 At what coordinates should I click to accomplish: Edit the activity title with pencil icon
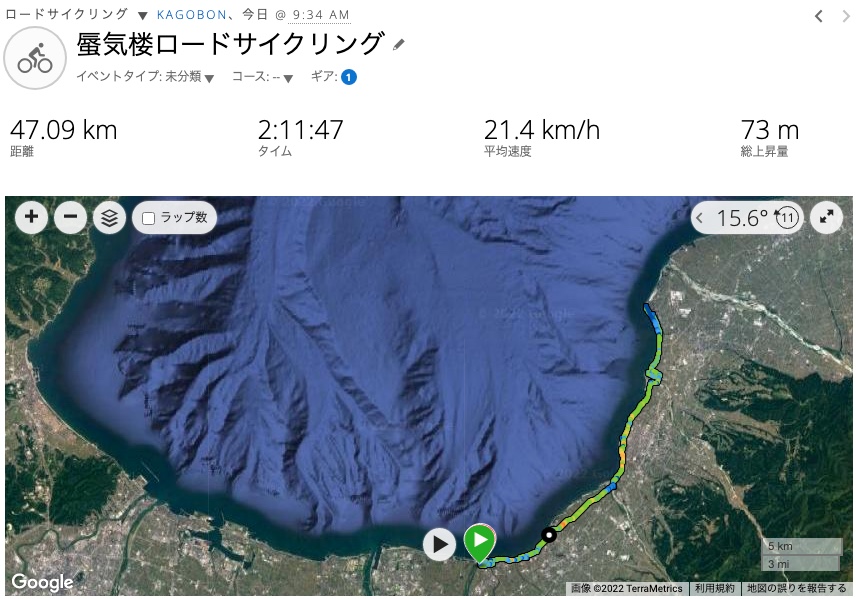(x=399, y=45)
